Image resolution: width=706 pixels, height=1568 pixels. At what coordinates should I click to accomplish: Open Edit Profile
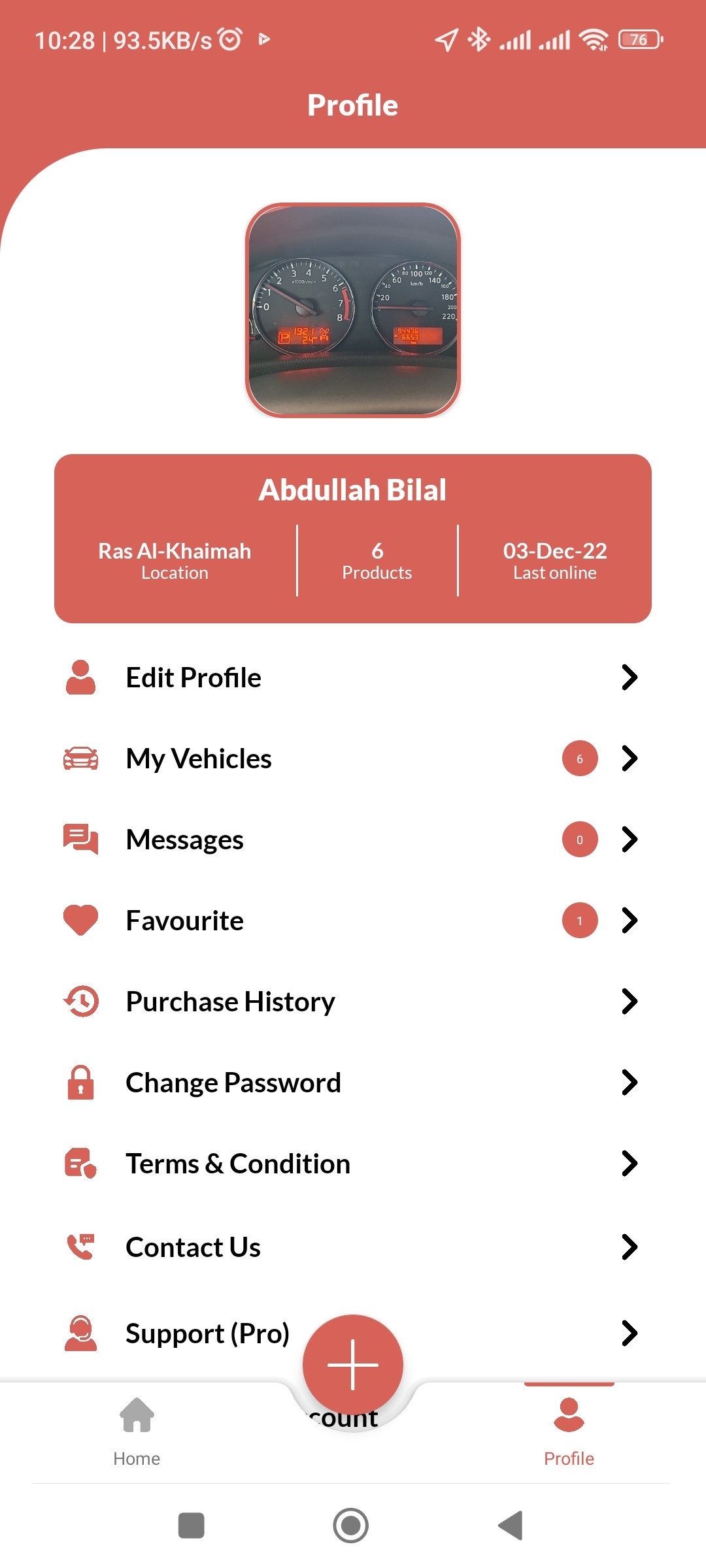click(193, 678)
